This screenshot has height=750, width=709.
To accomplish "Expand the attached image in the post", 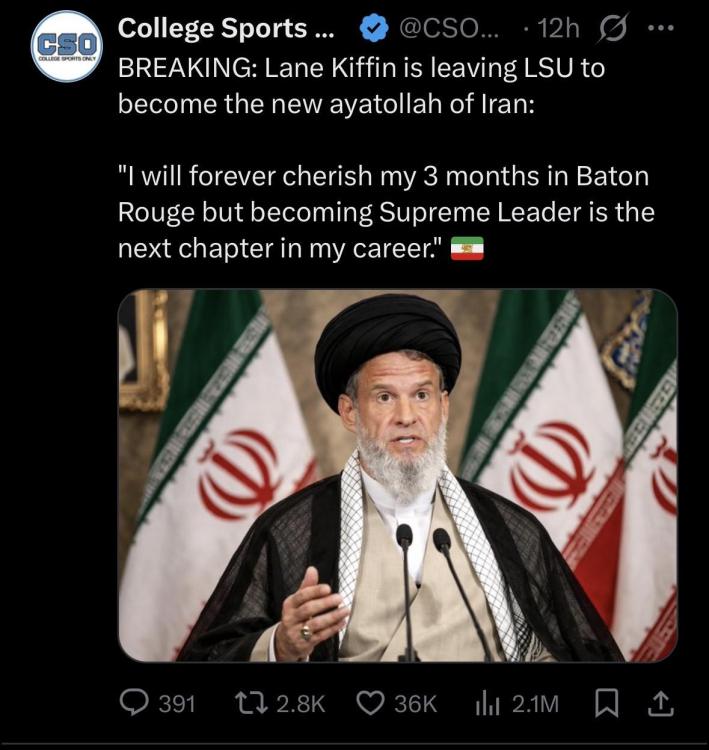I will click(x=397, y=475).
